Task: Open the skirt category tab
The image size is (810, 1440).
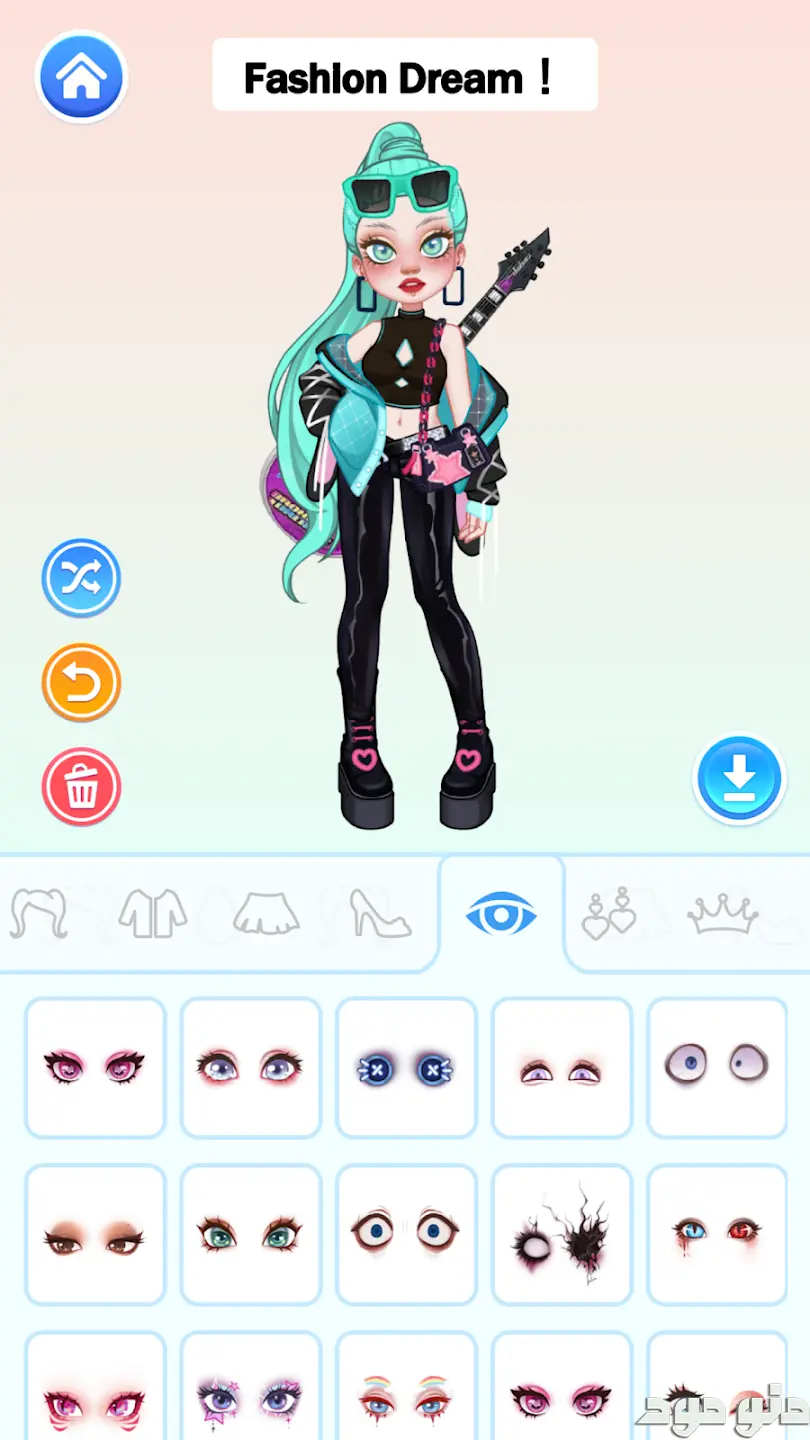Action: click(267, 913)
